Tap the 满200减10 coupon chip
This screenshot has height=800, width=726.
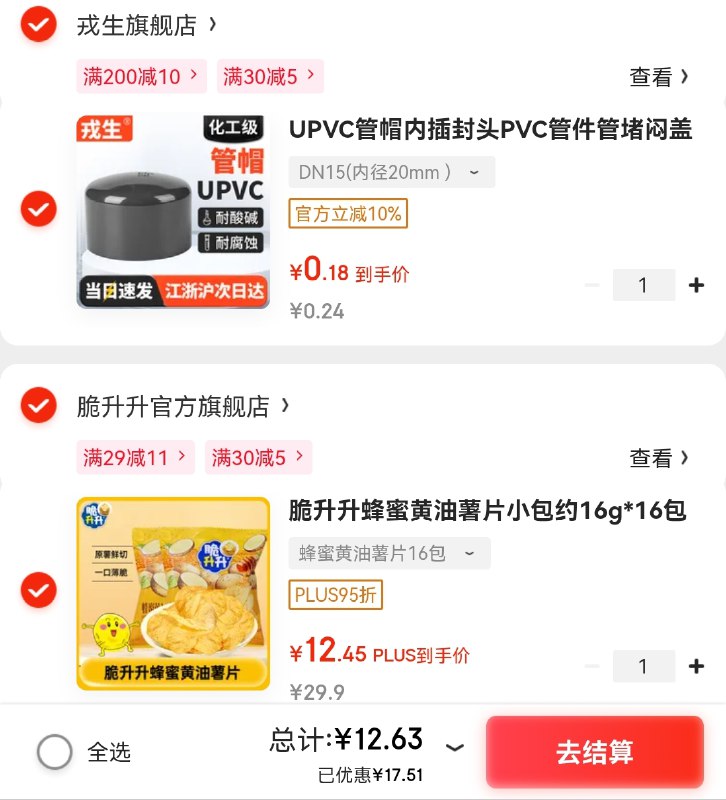[141, 76]
